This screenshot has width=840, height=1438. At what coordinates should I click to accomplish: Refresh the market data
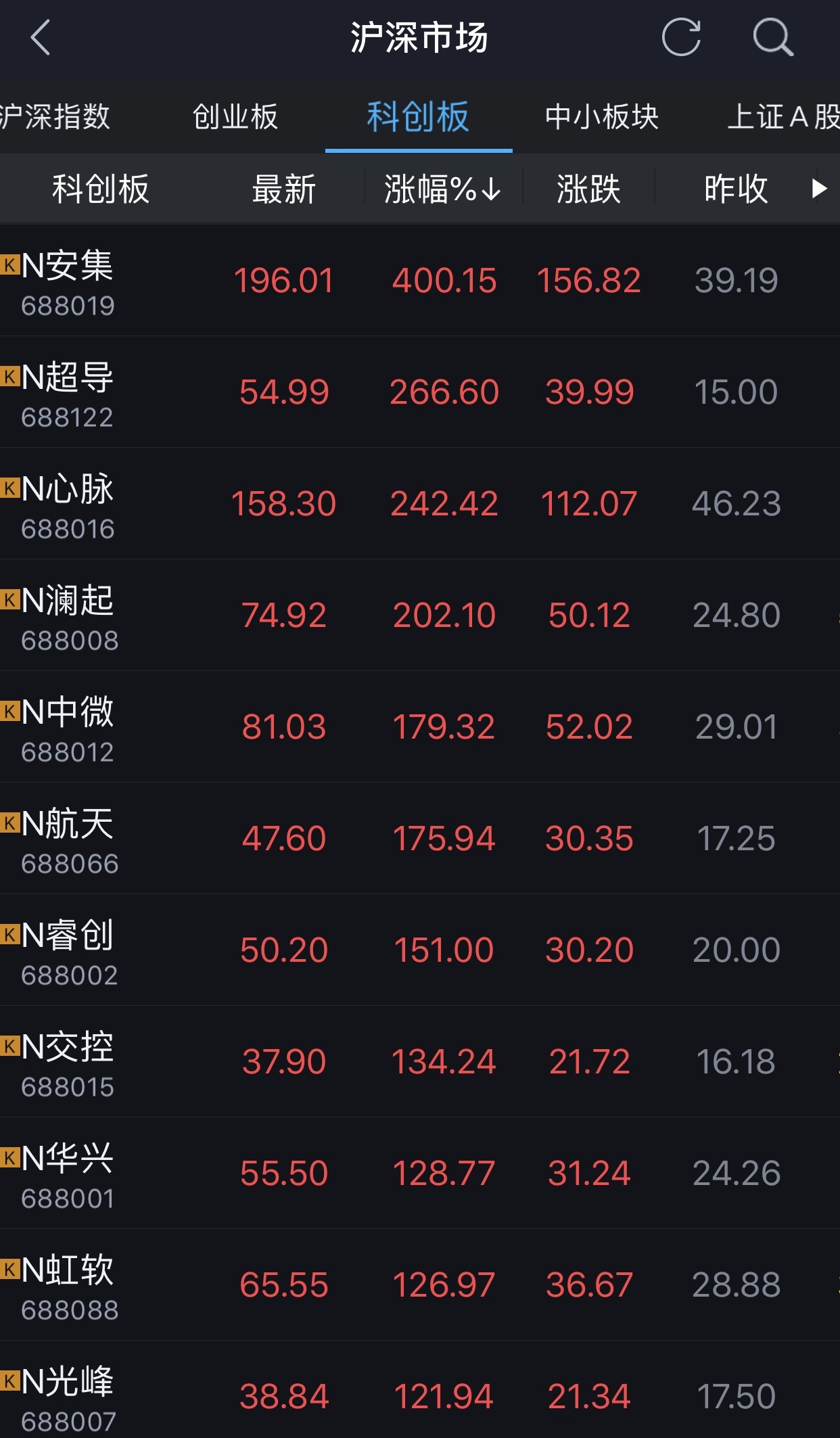680,37
